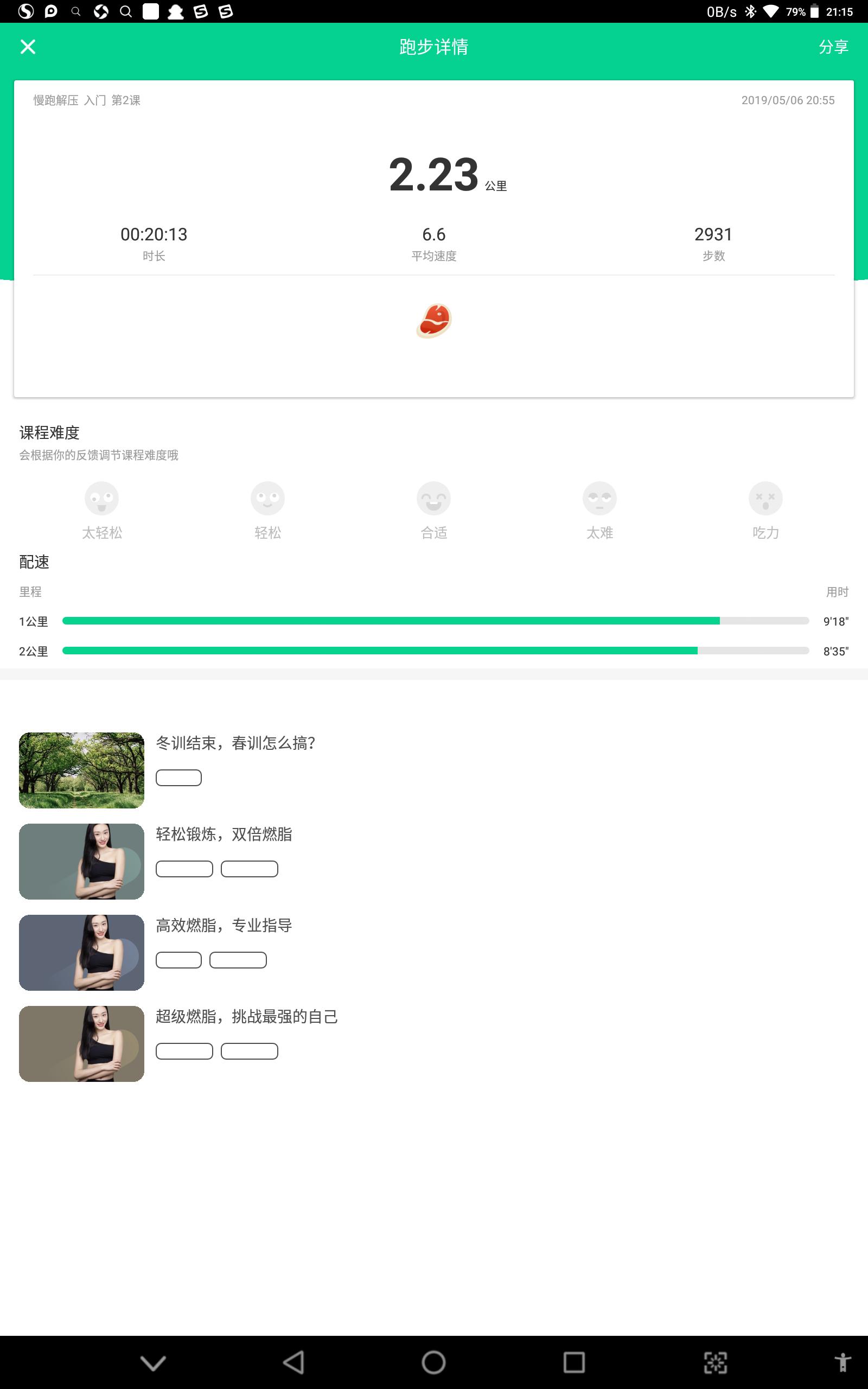Image resolution: width=868 pixels, height=1389 pixels.
Task: Tap 分享 to share this run
Action: point(833,47)
